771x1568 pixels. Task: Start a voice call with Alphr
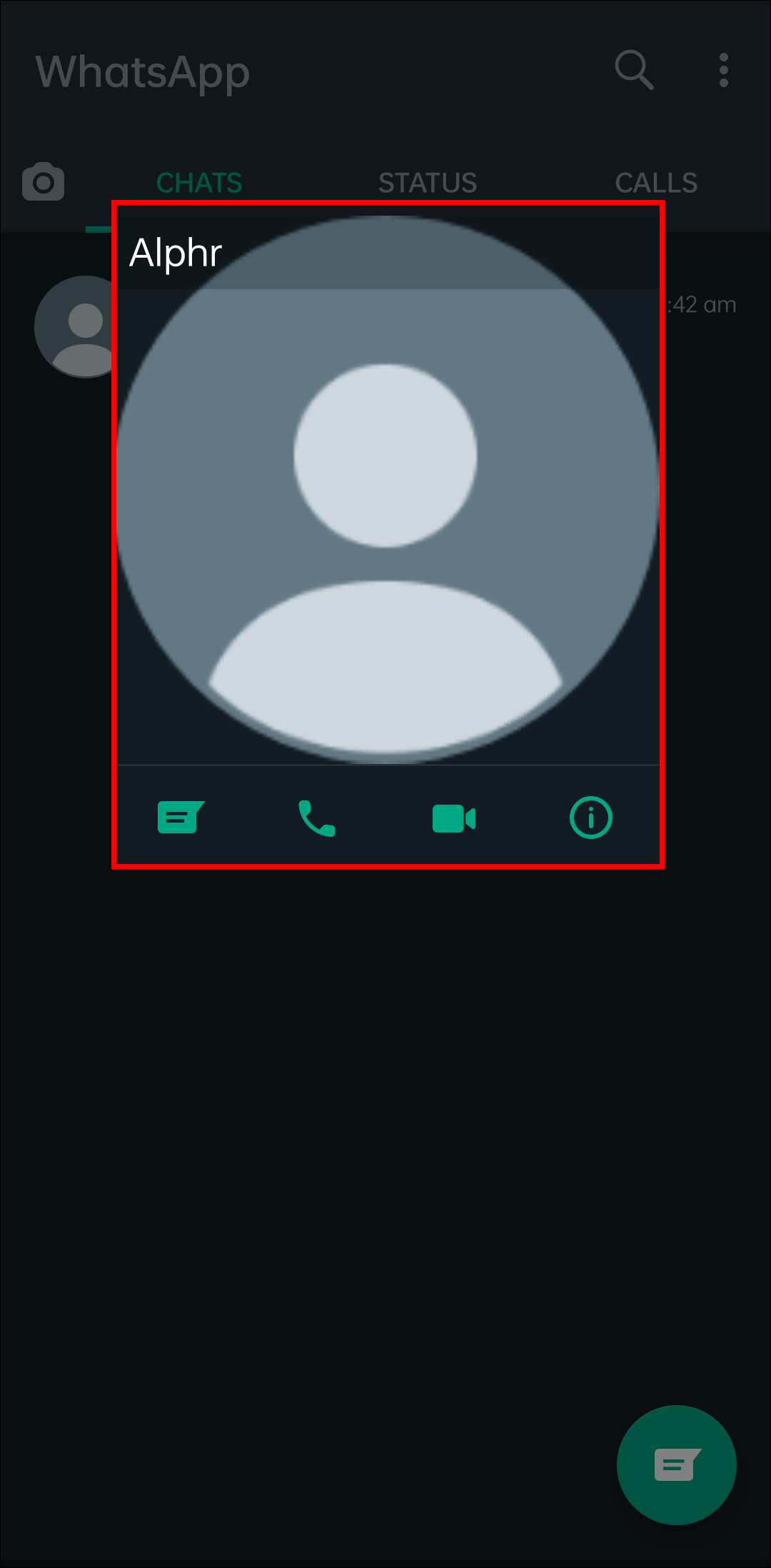coord(316,818)
